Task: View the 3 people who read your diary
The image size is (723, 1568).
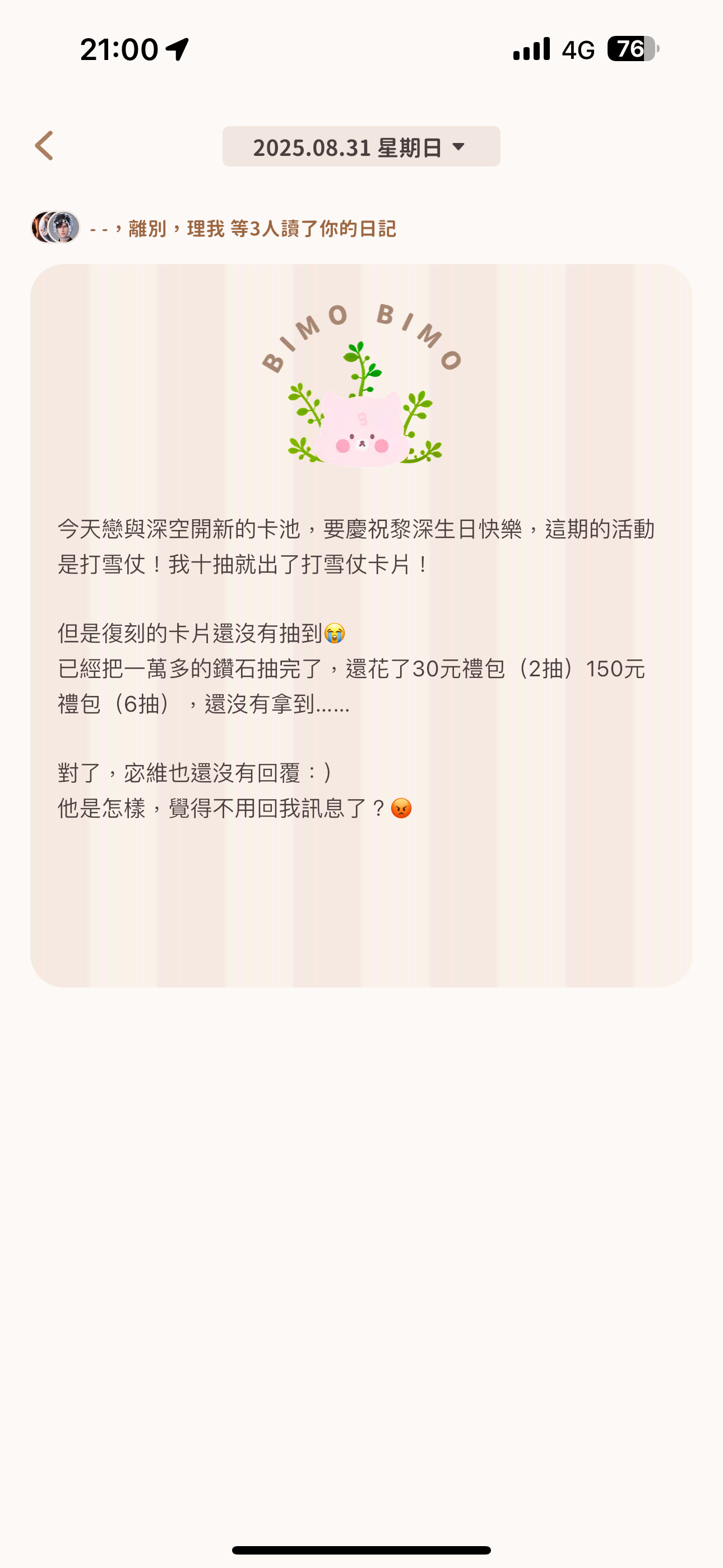Action: [x=213, y=228]
